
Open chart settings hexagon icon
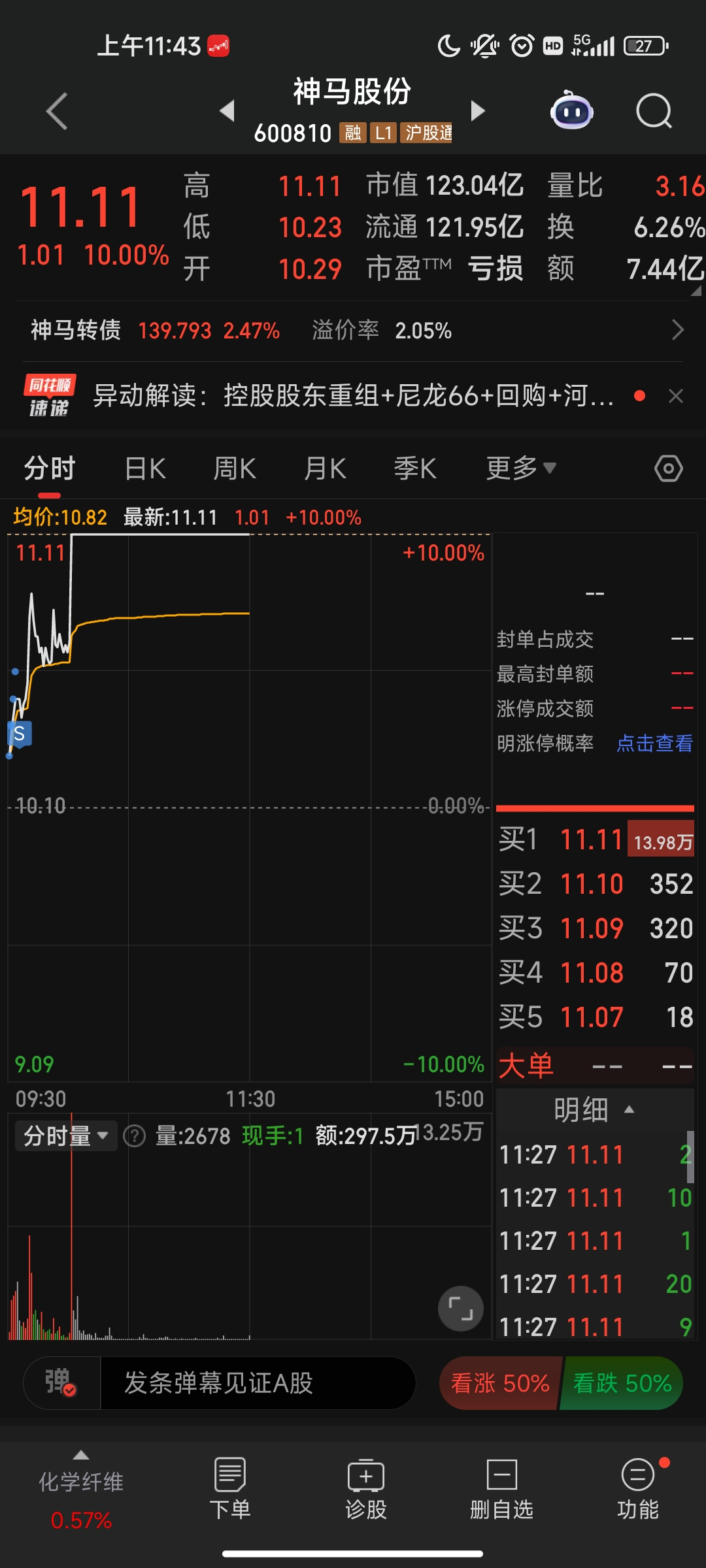668,468
